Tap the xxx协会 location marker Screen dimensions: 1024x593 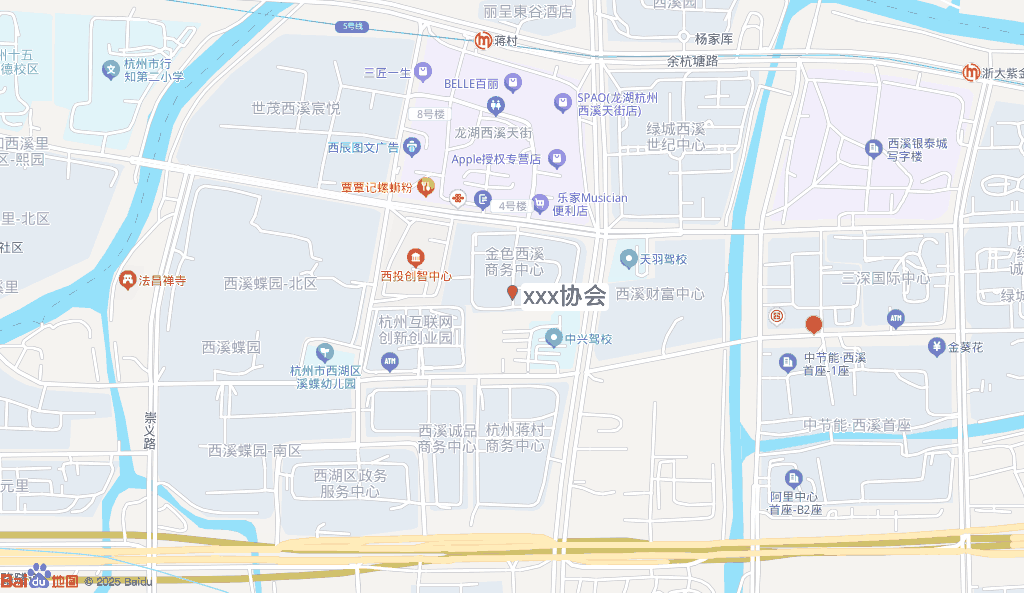(x=513, y=293)
